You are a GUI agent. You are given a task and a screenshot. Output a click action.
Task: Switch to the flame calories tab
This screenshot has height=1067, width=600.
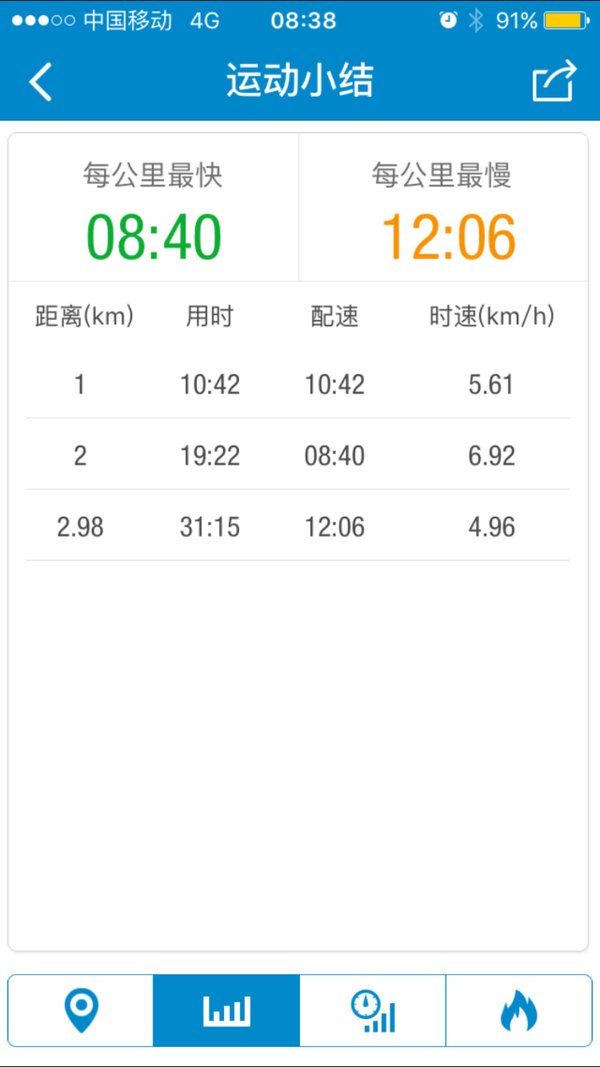[x=519, y=1011]
